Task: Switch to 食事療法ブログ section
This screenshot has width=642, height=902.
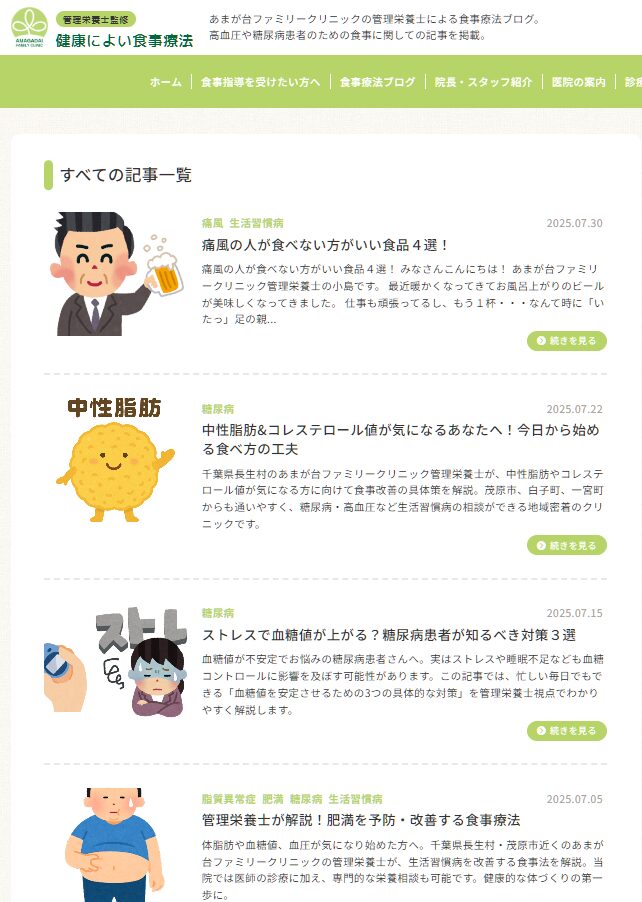Action: coord(377,82)
